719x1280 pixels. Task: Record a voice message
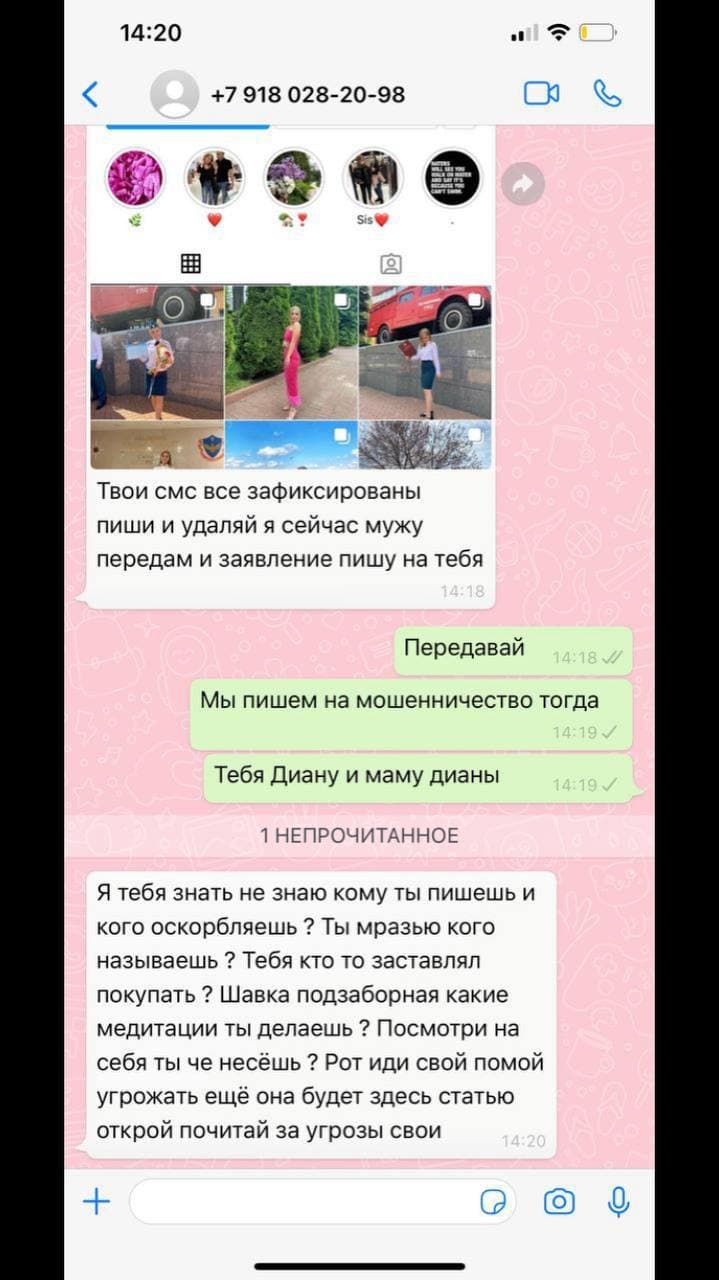619,1201
